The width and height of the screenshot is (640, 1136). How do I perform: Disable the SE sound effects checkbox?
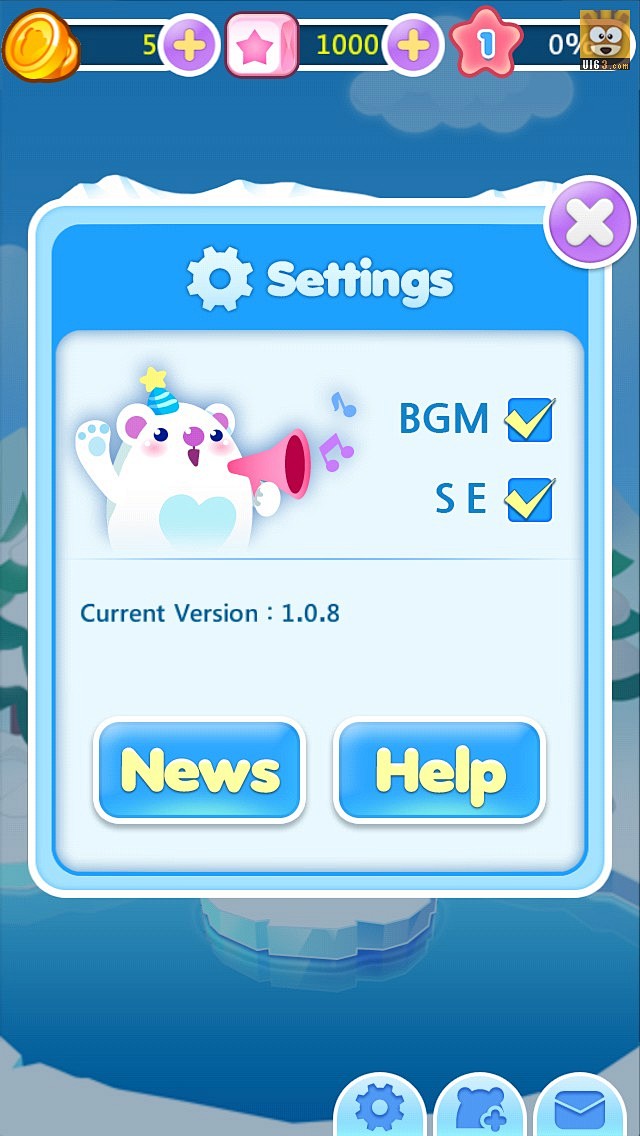click(x=529, y=498)
